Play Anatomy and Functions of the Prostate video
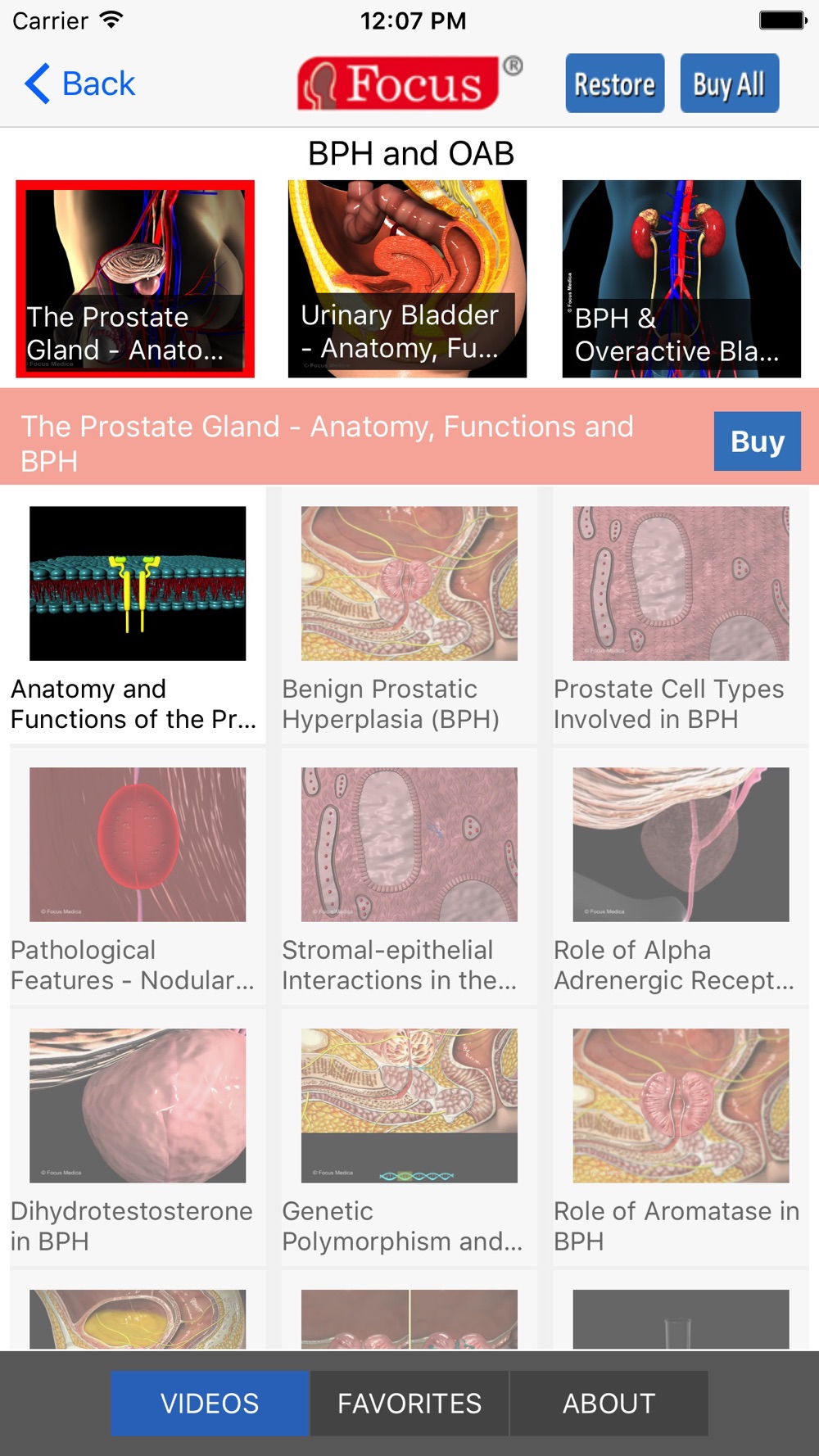 [x=138, y=616]
